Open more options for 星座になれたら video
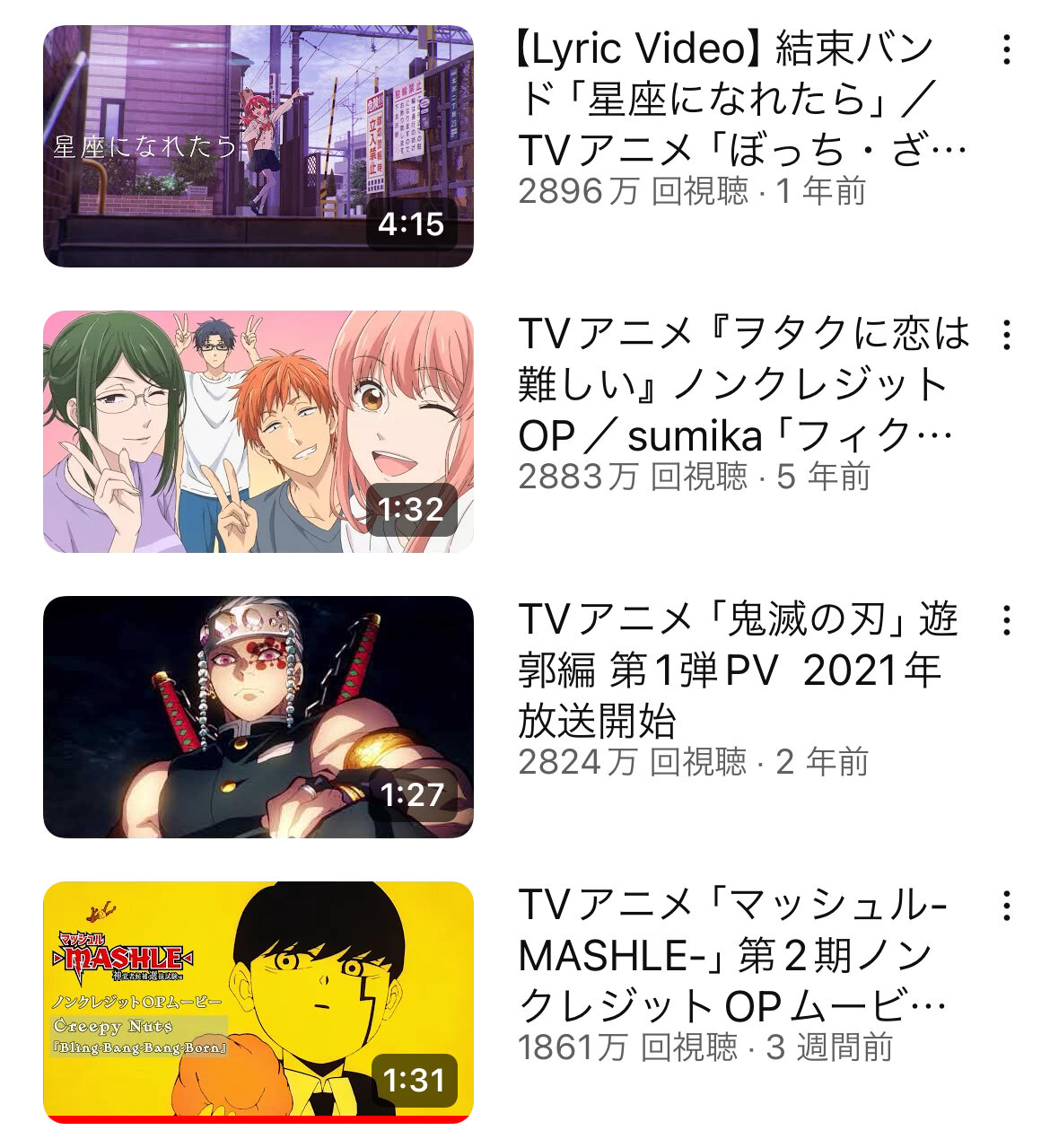Screen dimensions: 1050x1148 point(1007,49)
